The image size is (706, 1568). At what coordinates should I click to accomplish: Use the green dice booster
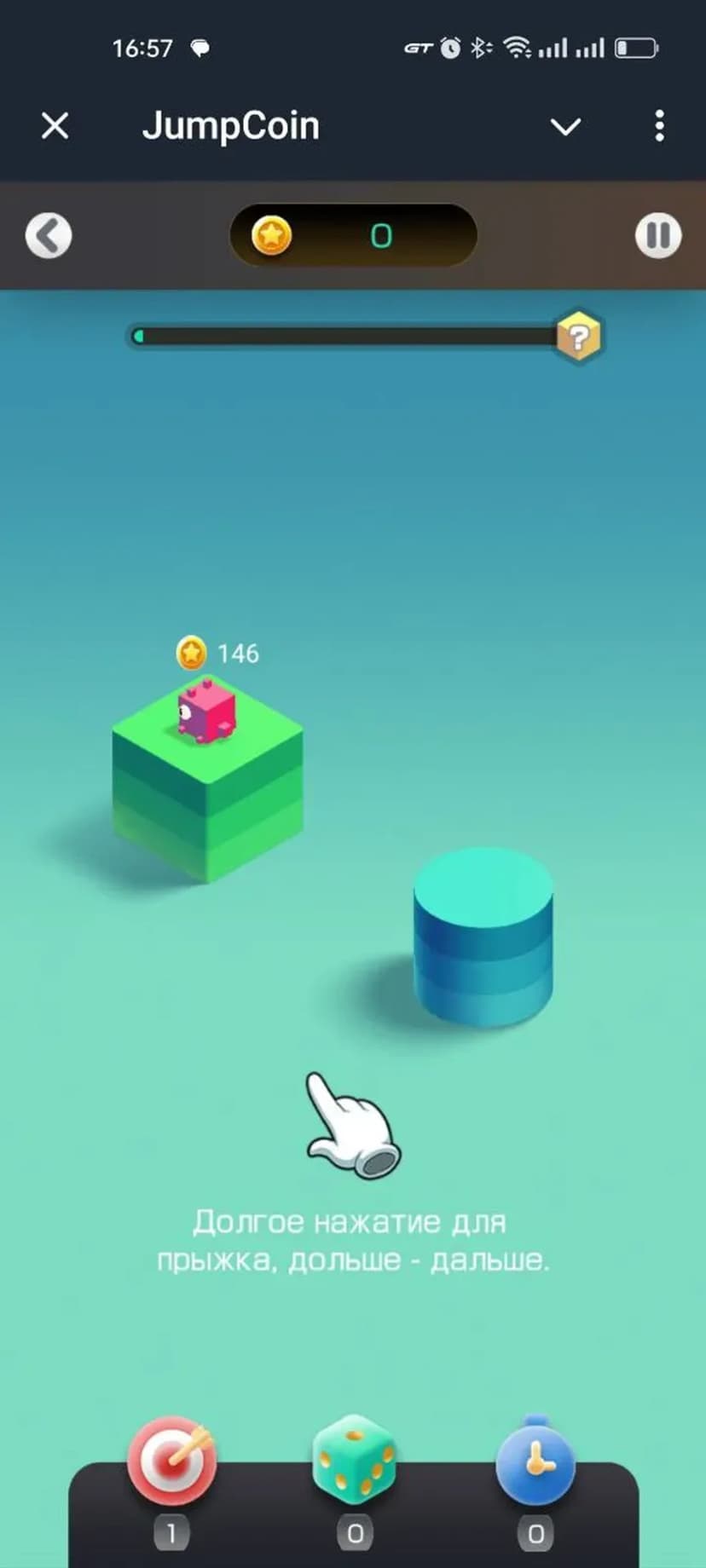tap(354, 1461)
